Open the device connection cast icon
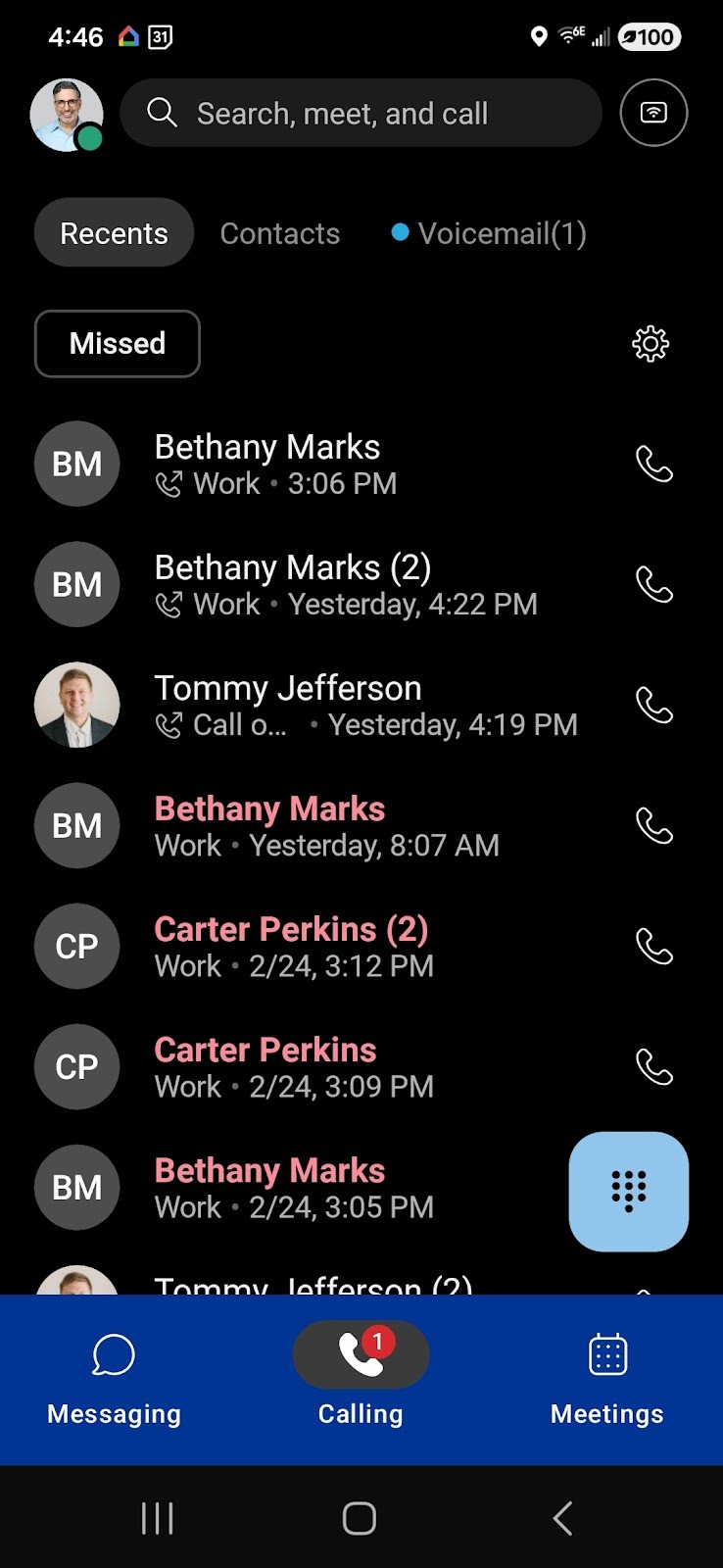 (x=653, y=113)
